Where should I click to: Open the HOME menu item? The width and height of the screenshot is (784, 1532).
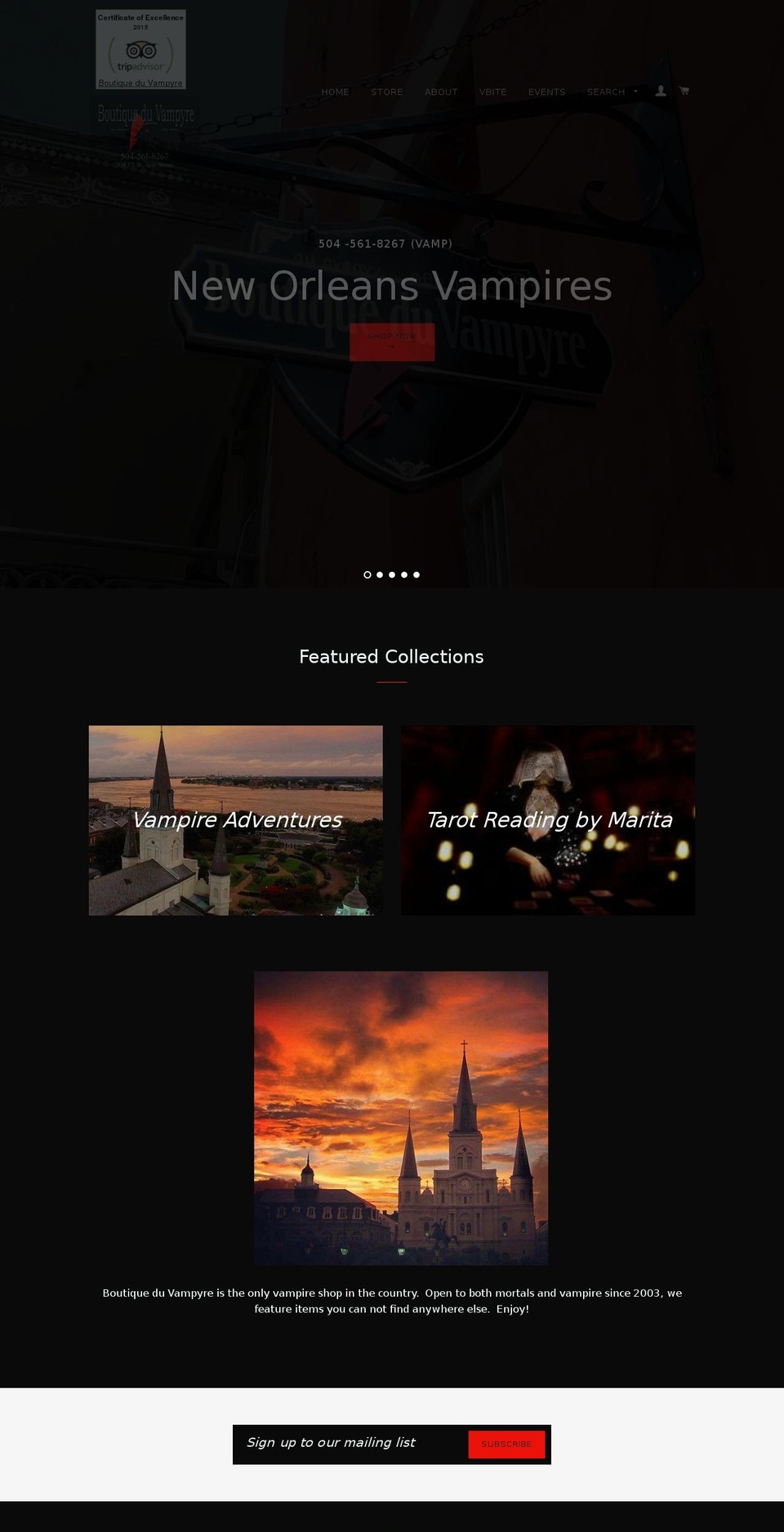click(x=335, y=92)
